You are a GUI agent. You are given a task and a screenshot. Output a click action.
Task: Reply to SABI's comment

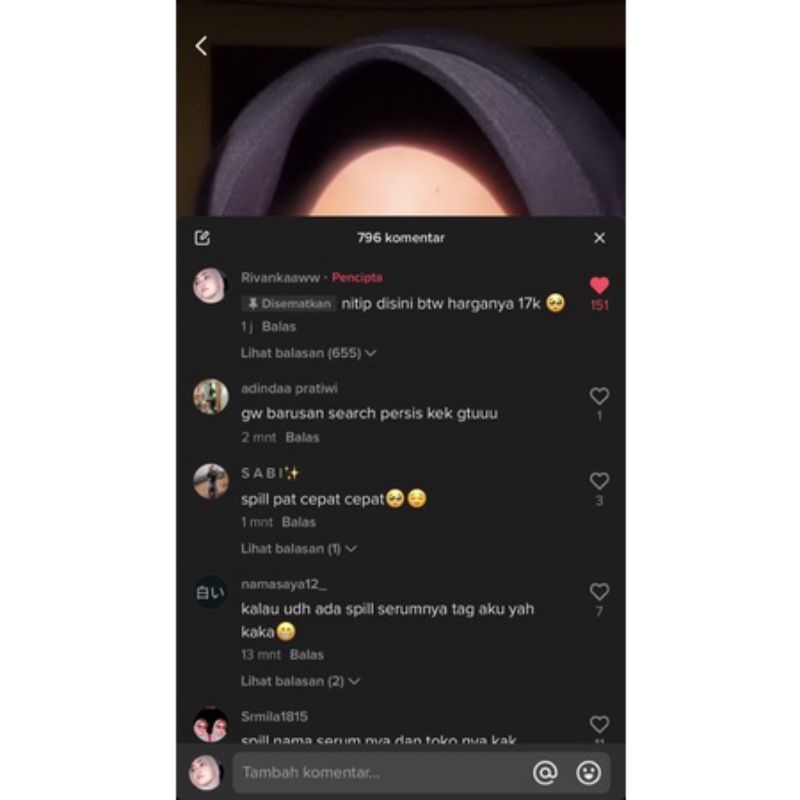pos(298,522)
